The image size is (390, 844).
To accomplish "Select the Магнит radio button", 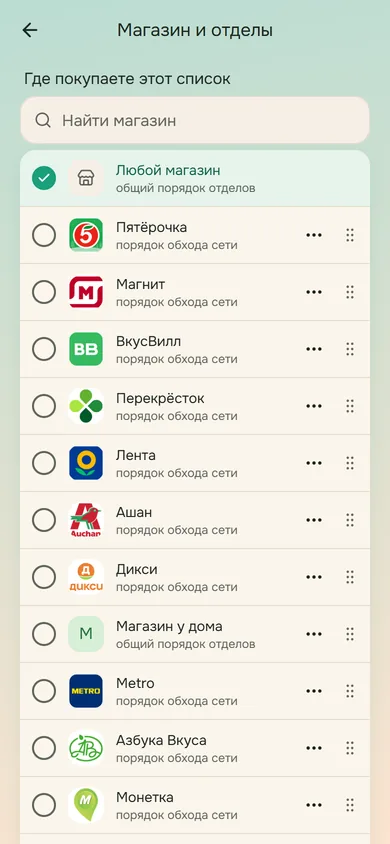I will pyautogui.click(x=44, y=292).
